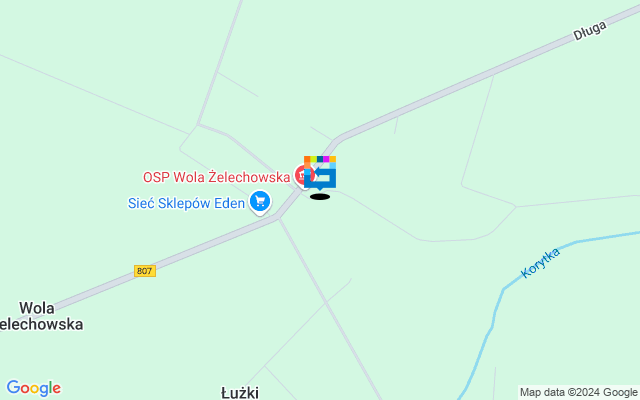Open the Sieć Sklepów Eden shop marker

[260, 201]
